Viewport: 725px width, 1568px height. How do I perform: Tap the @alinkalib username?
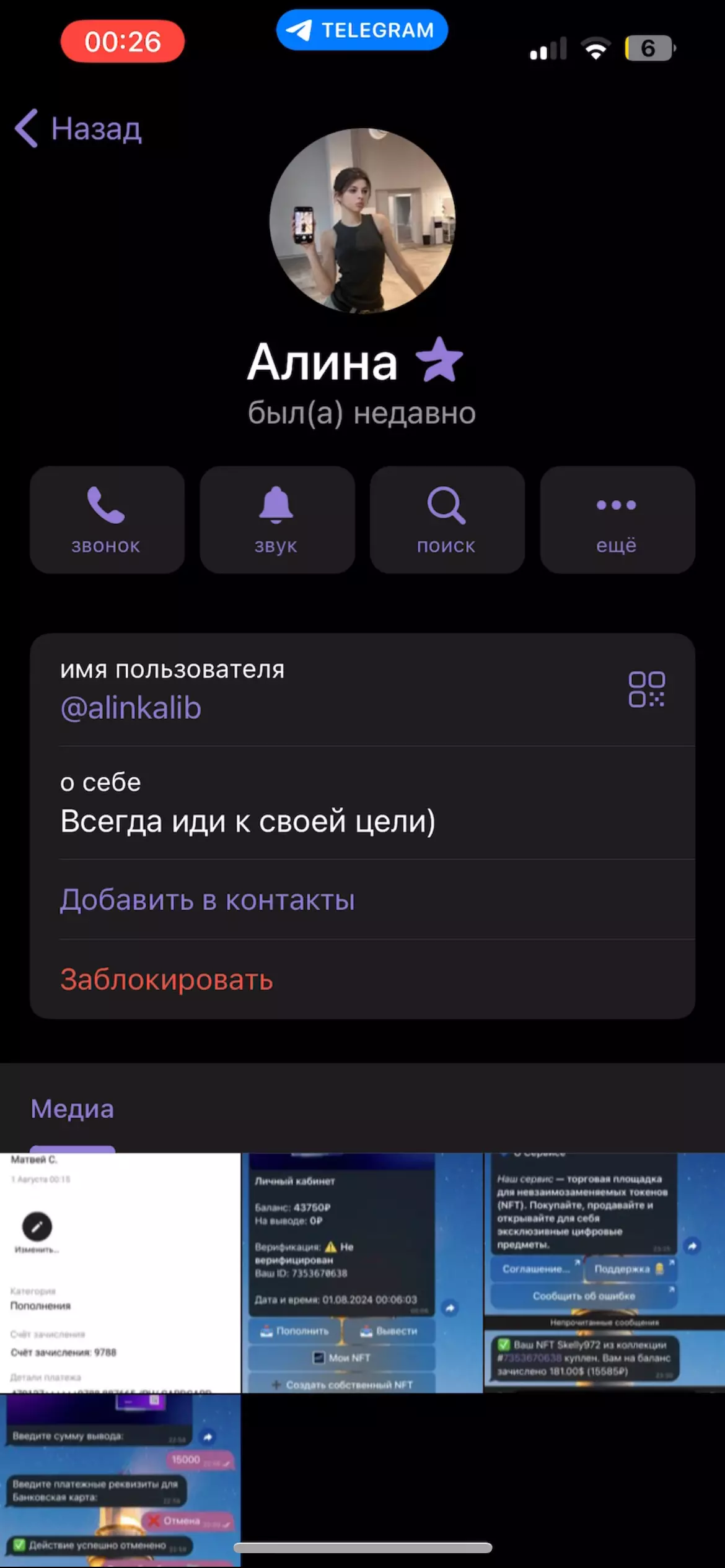(x=131, y=708)
